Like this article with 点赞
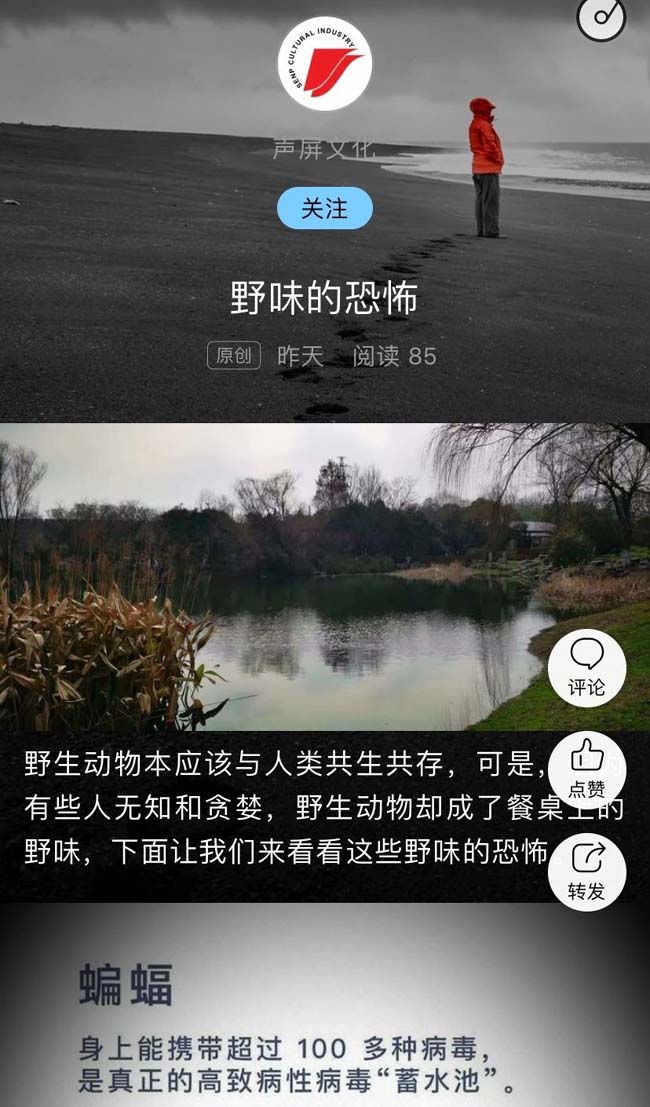Viewport: 650px width, 1107px height. pos(586,770)
